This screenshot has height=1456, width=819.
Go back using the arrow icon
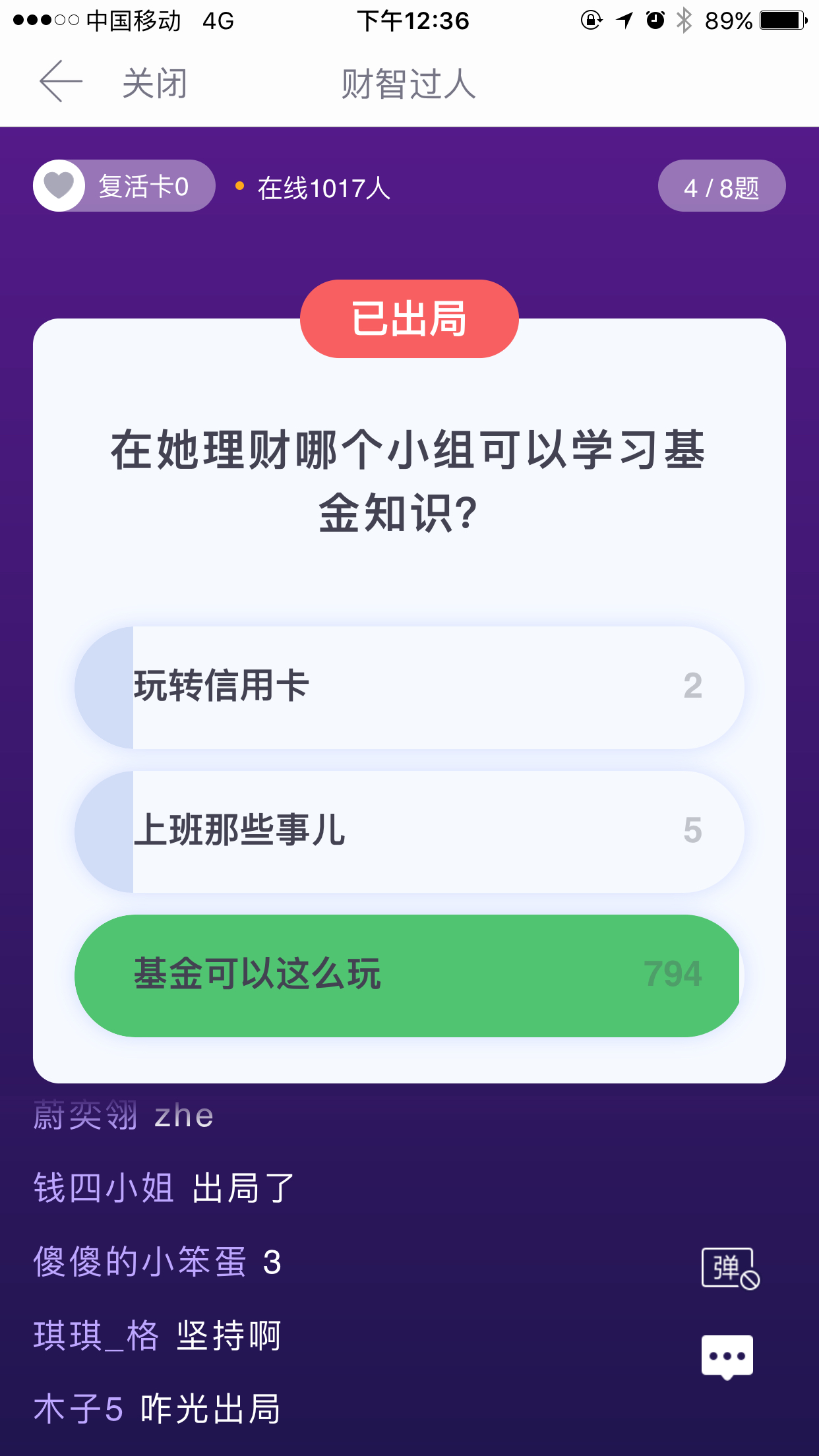[61, 82]
